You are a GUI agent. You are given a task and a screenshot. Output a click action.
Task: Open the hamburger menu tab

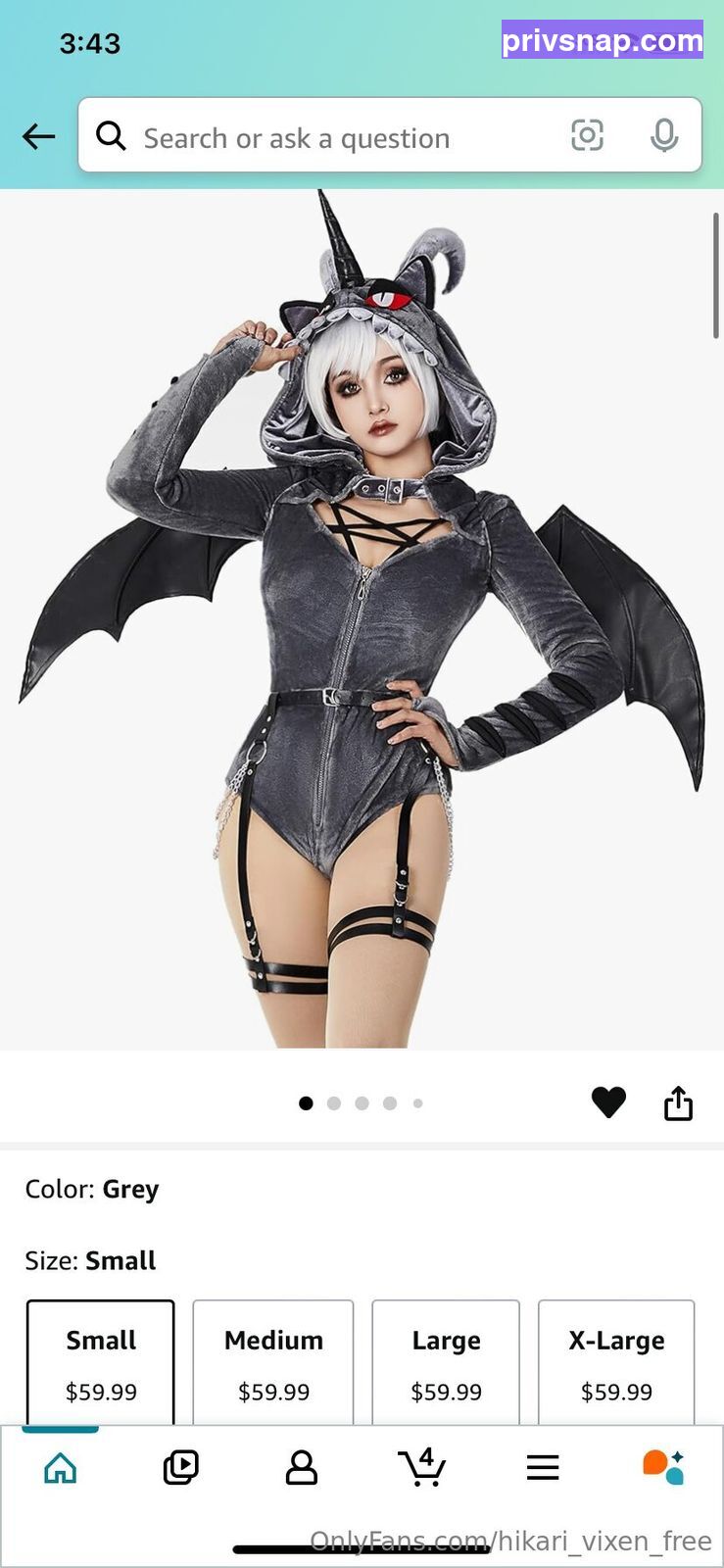tap(543, 1467)
